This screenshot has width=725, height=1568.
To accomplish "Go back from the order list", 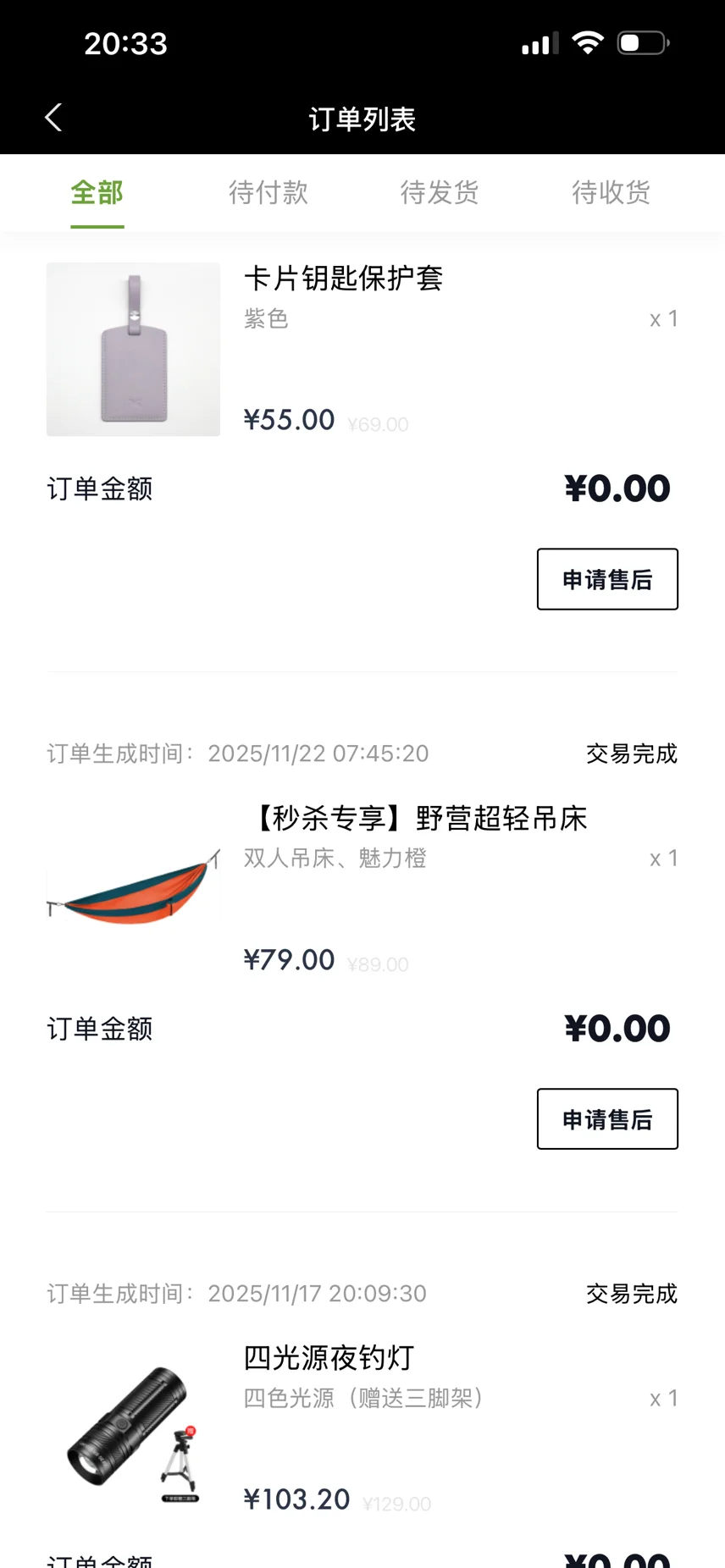I will click(53, 118).
